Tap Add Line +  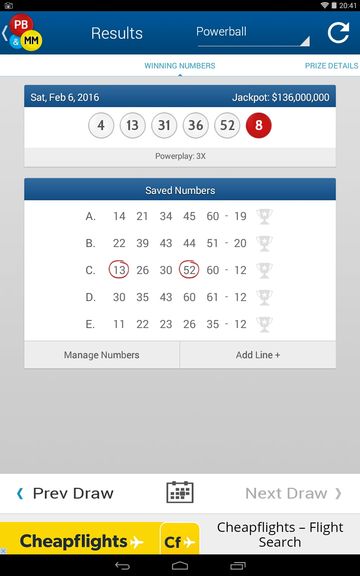[x=258, y=355]
